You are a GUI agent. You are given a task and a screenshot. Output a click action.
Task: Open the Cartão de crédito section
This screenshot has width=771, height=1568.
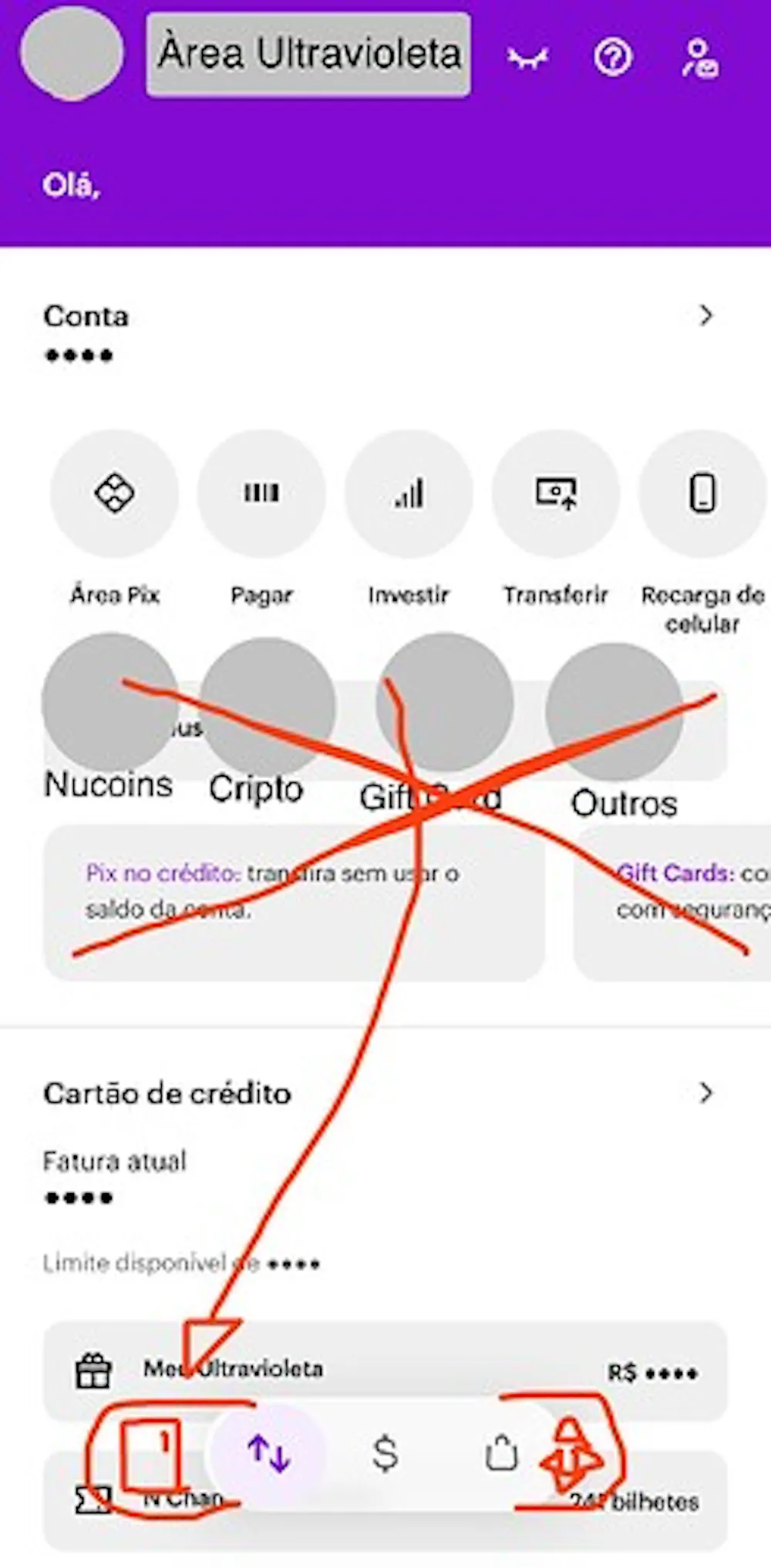pos(378,1094)
